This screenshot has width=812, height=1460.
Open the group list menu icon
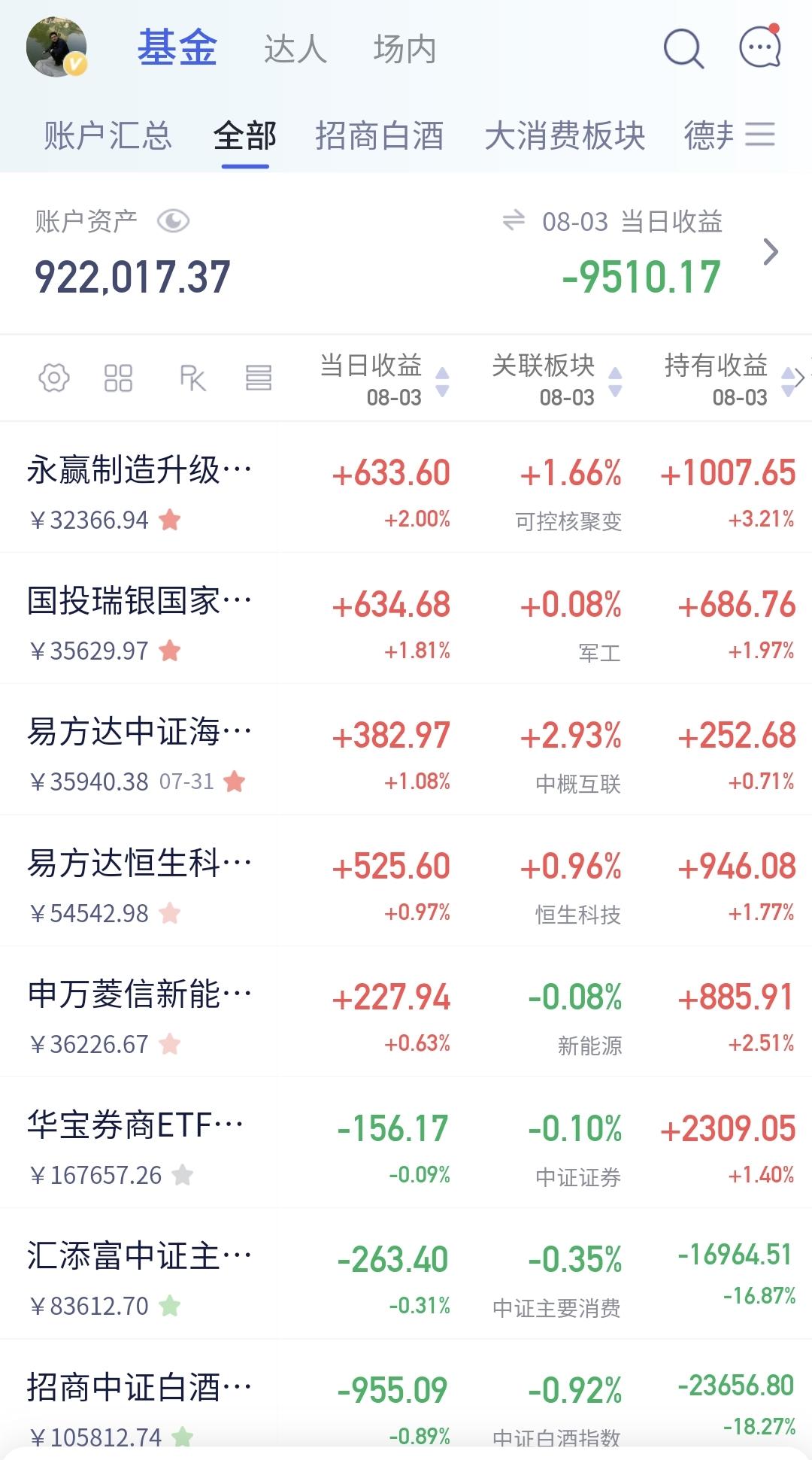760,135
